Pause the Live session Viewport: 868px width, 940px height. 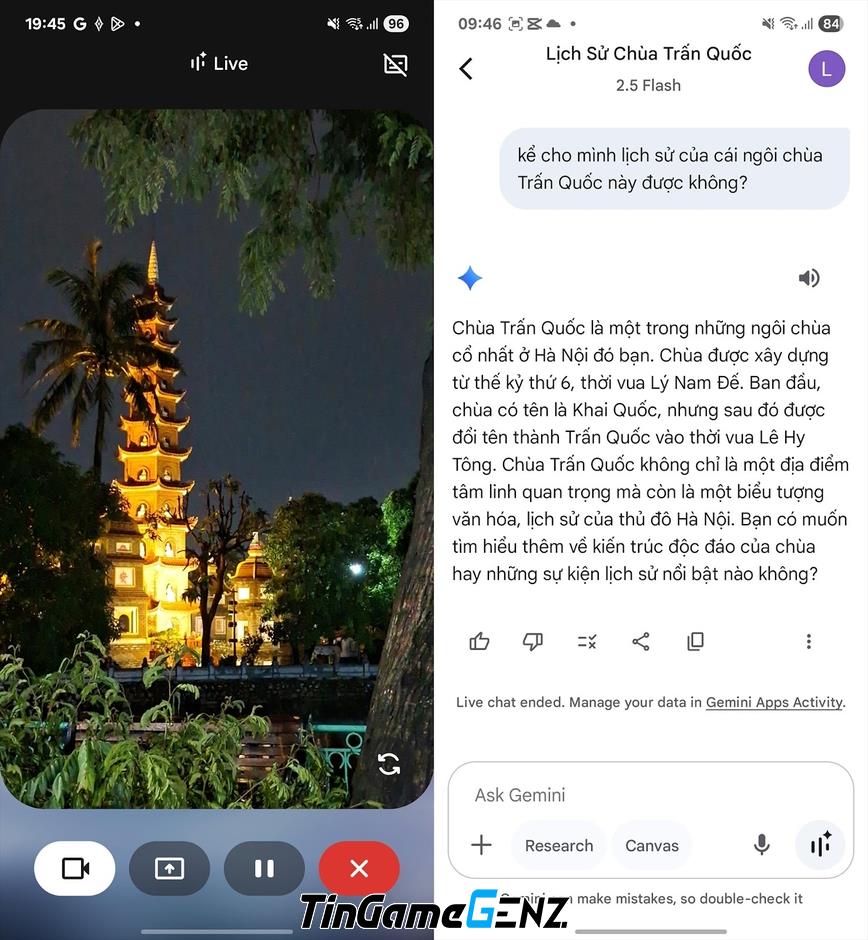264,868
